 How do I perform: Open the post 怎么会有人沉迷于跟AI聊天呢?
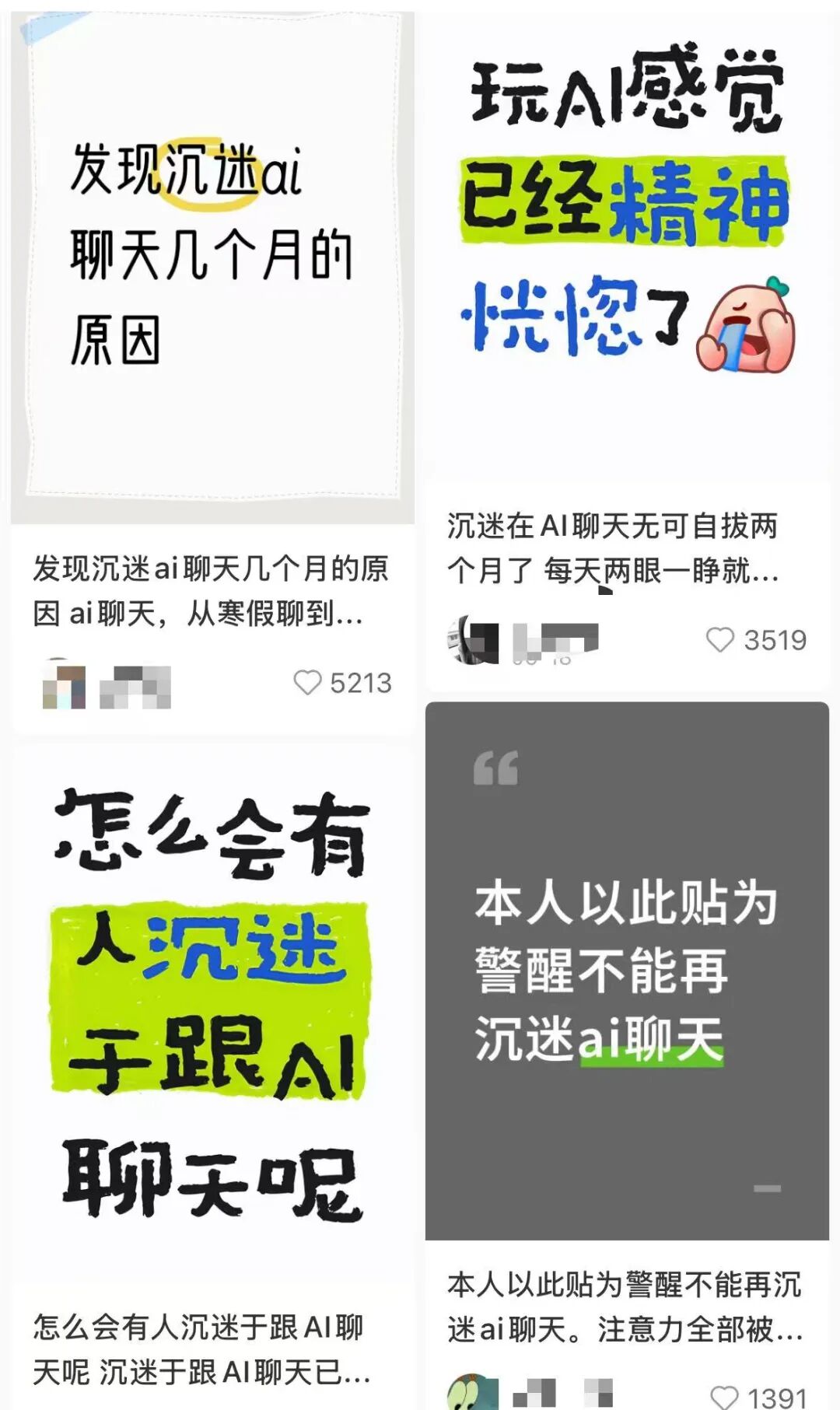pyautogui.click(x=212, y=1003)
